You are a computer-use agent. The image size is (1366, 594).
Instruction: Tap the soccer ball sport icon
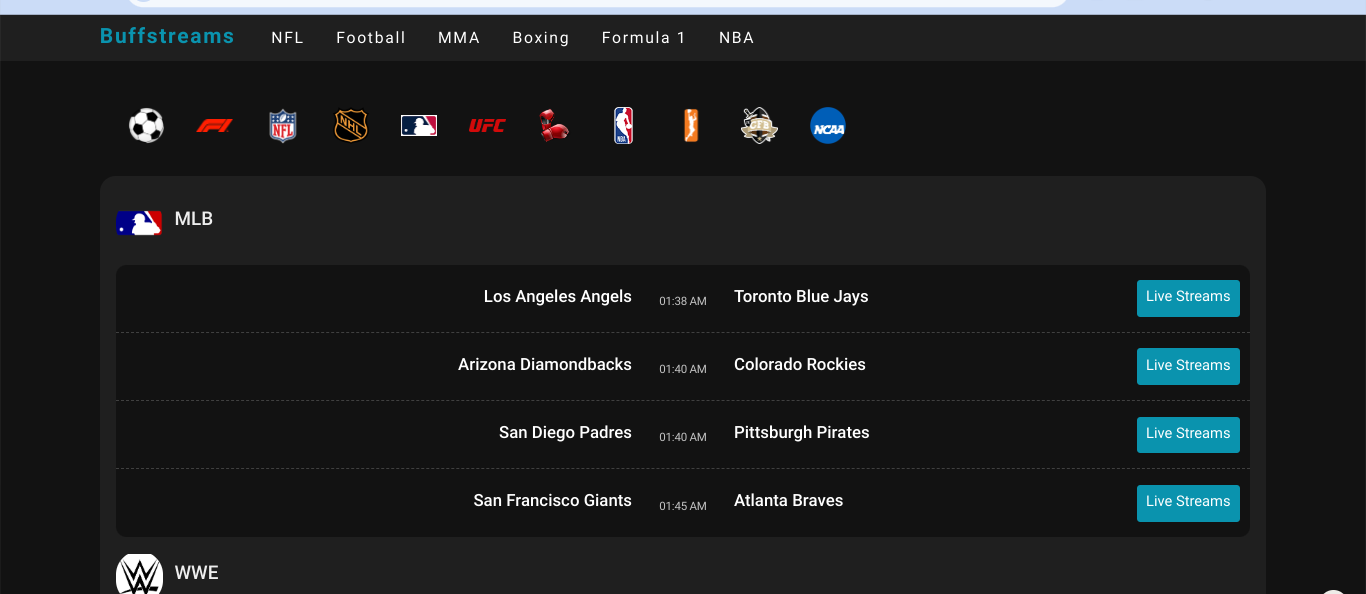pos(146,126)
